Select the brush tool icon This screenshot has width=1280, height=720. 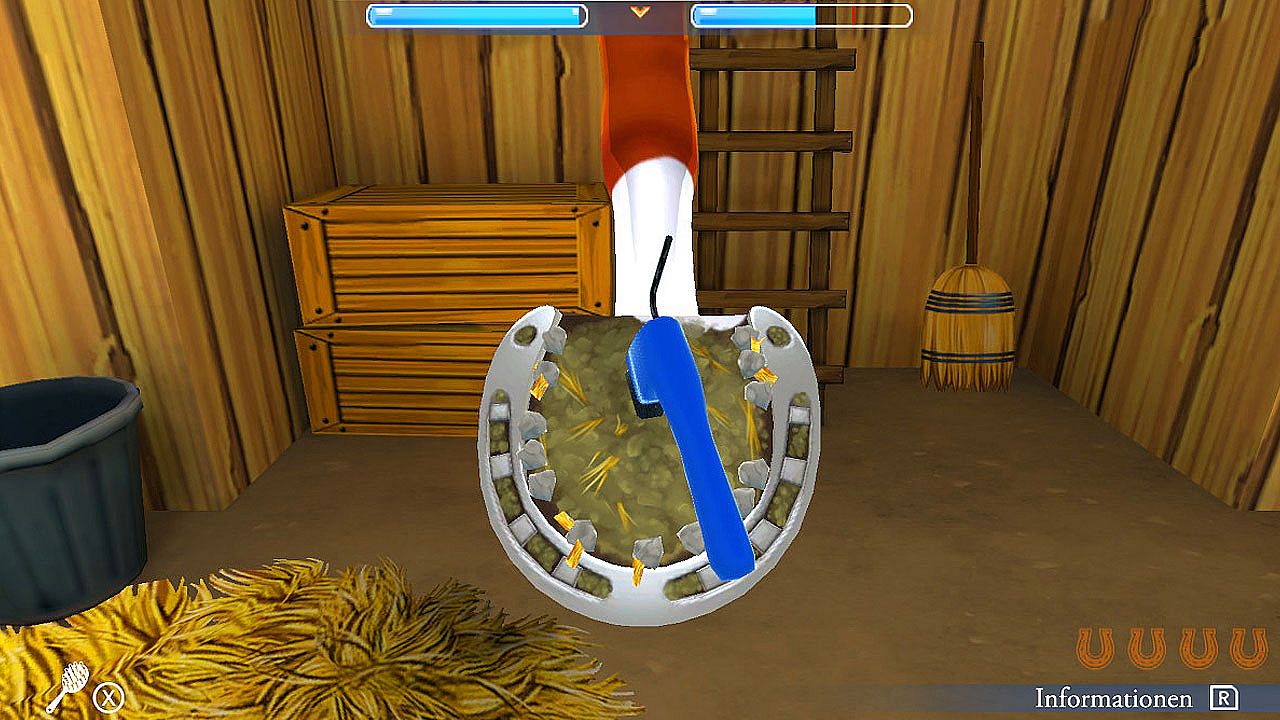tap(68, 687)
